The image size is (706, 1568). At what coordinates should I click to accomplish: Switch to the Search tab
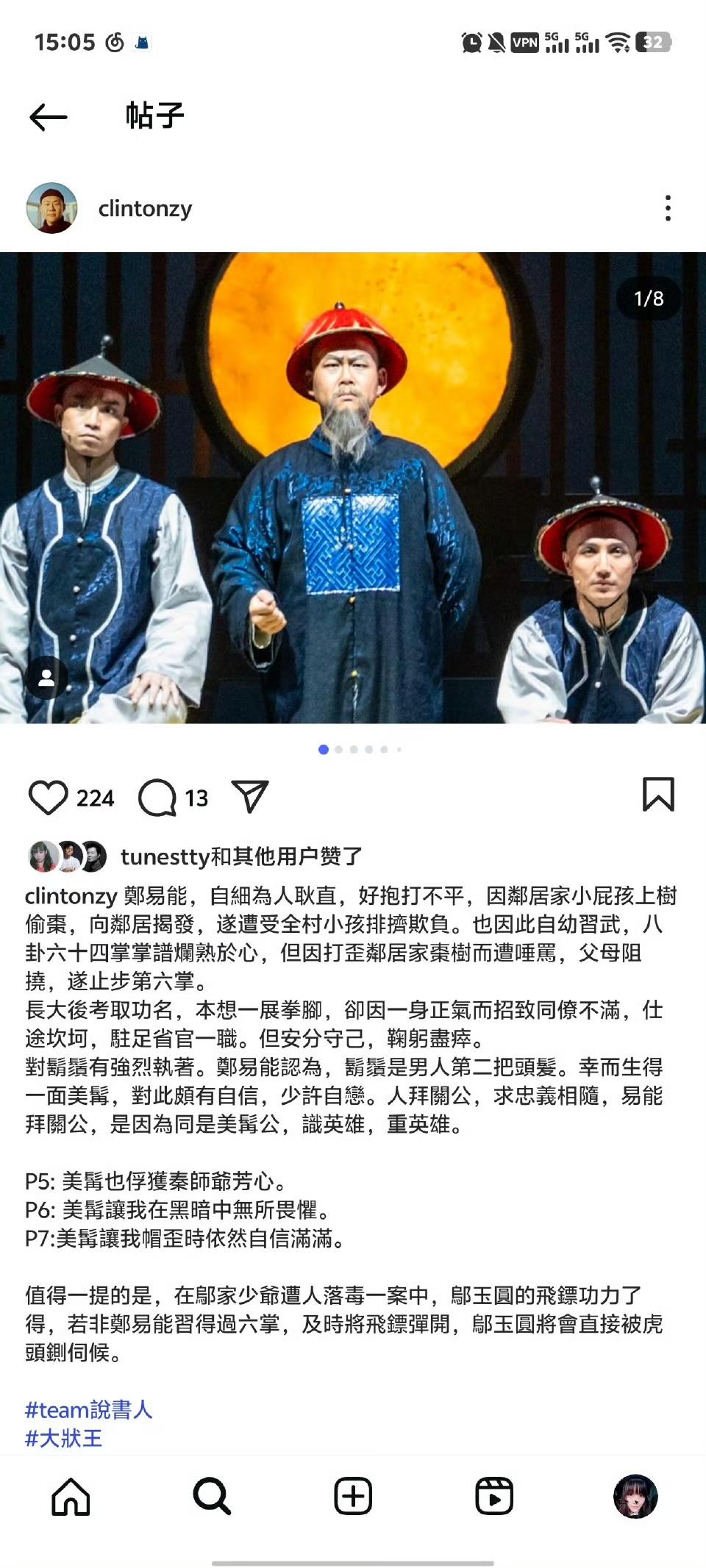click(212, 1496)
